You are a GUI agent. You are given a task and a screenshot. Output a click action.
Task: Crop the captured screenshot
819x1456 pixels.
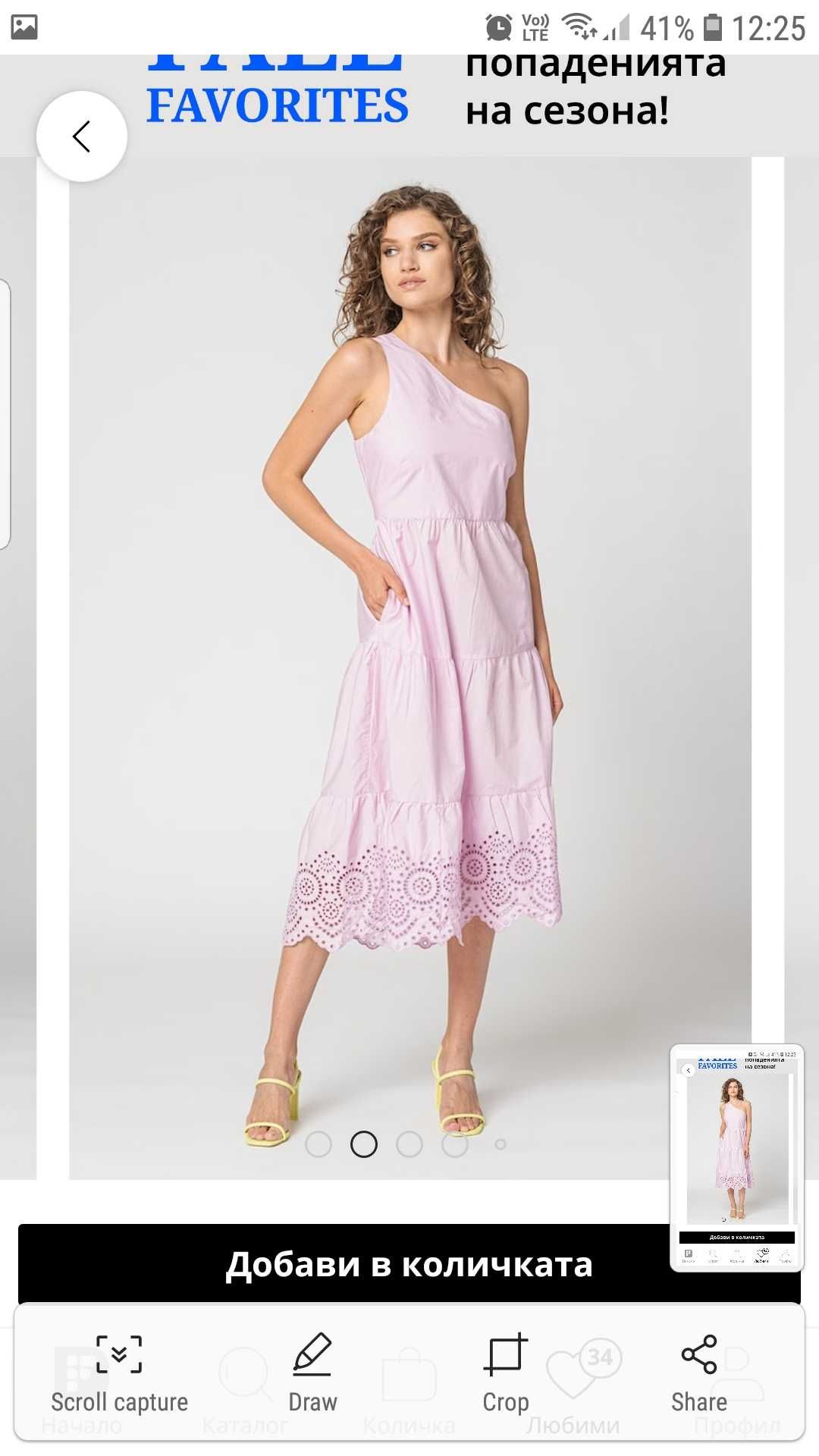(x=505, y=1374)
